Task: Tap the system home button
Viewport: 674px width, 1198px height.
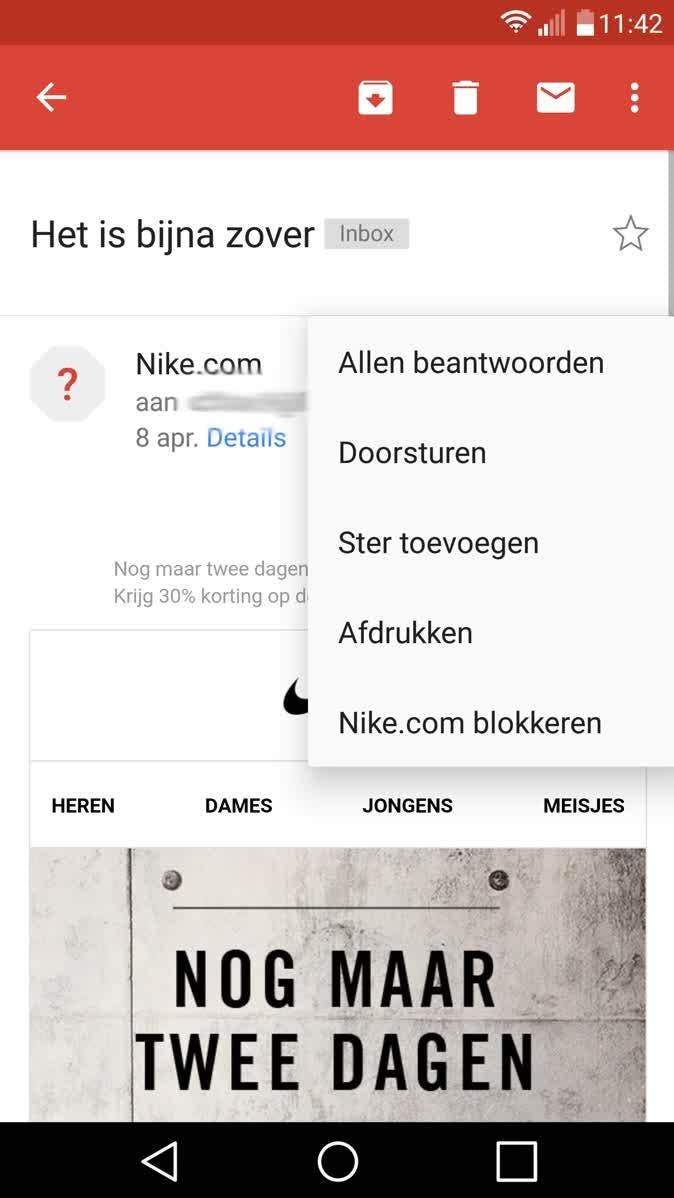Action: [x=337, y=1161]
